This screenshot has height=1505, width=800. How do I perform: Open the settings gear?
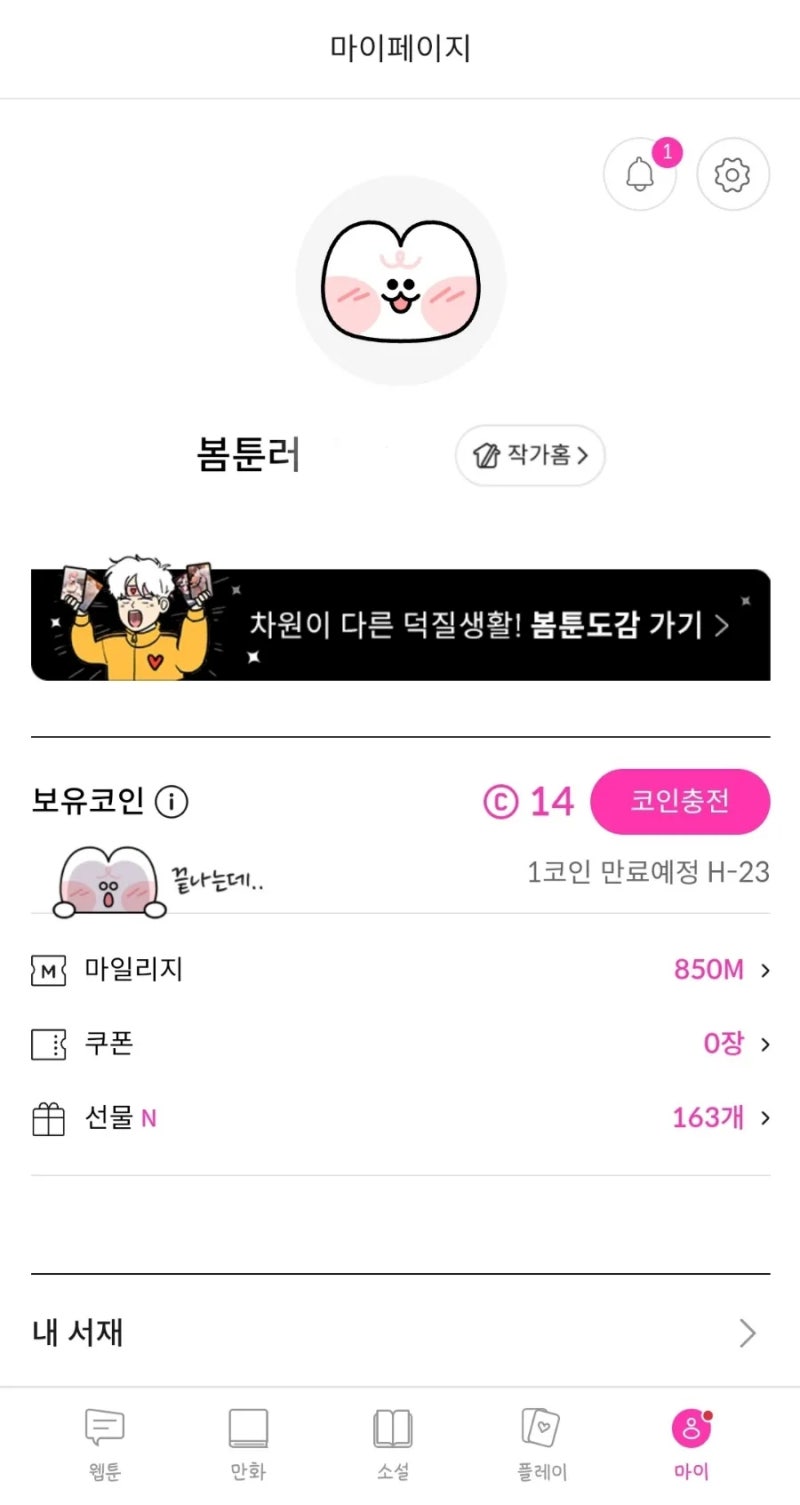(732, 173)
